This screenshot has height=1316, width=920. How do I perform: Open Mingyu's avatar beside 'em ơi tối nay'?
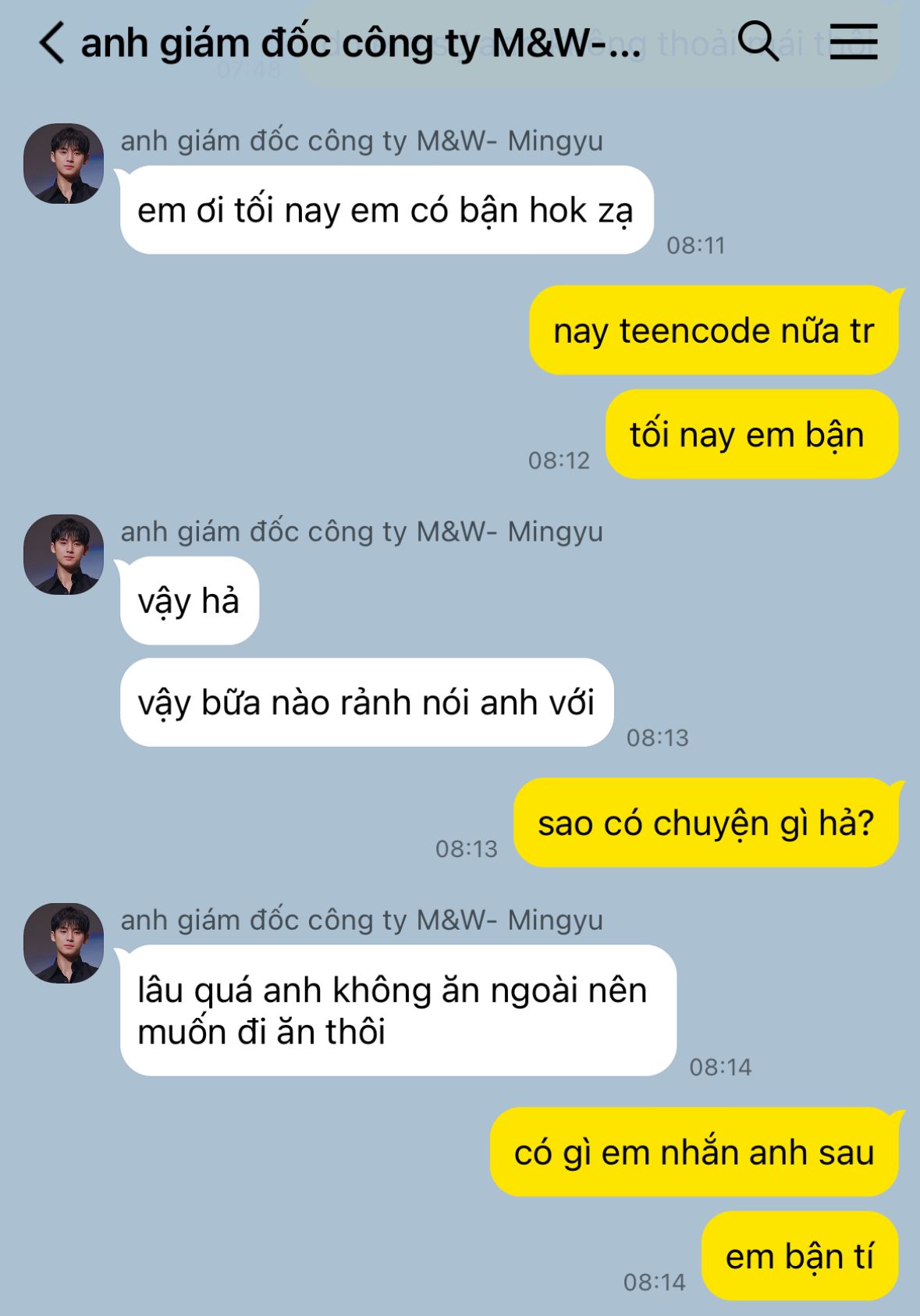pos(63,164)
